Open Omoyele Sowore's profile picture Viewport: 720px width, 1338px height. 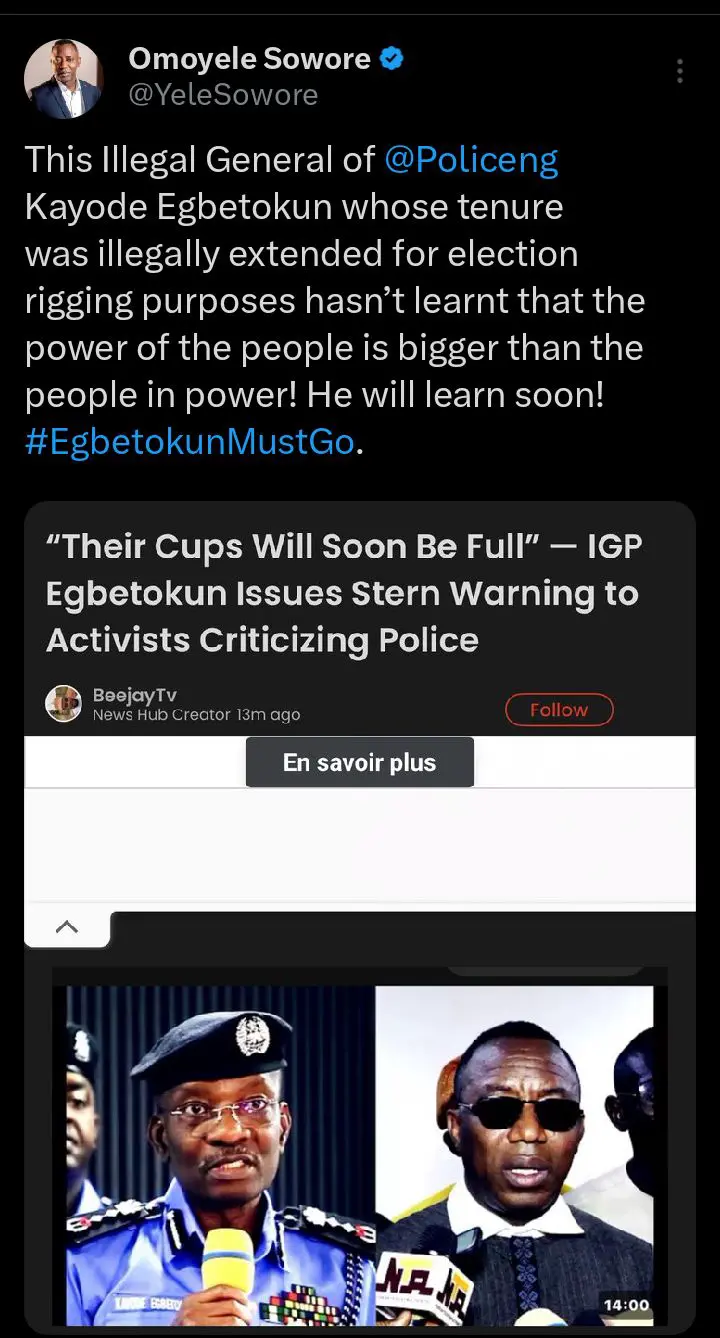point(63,79)
